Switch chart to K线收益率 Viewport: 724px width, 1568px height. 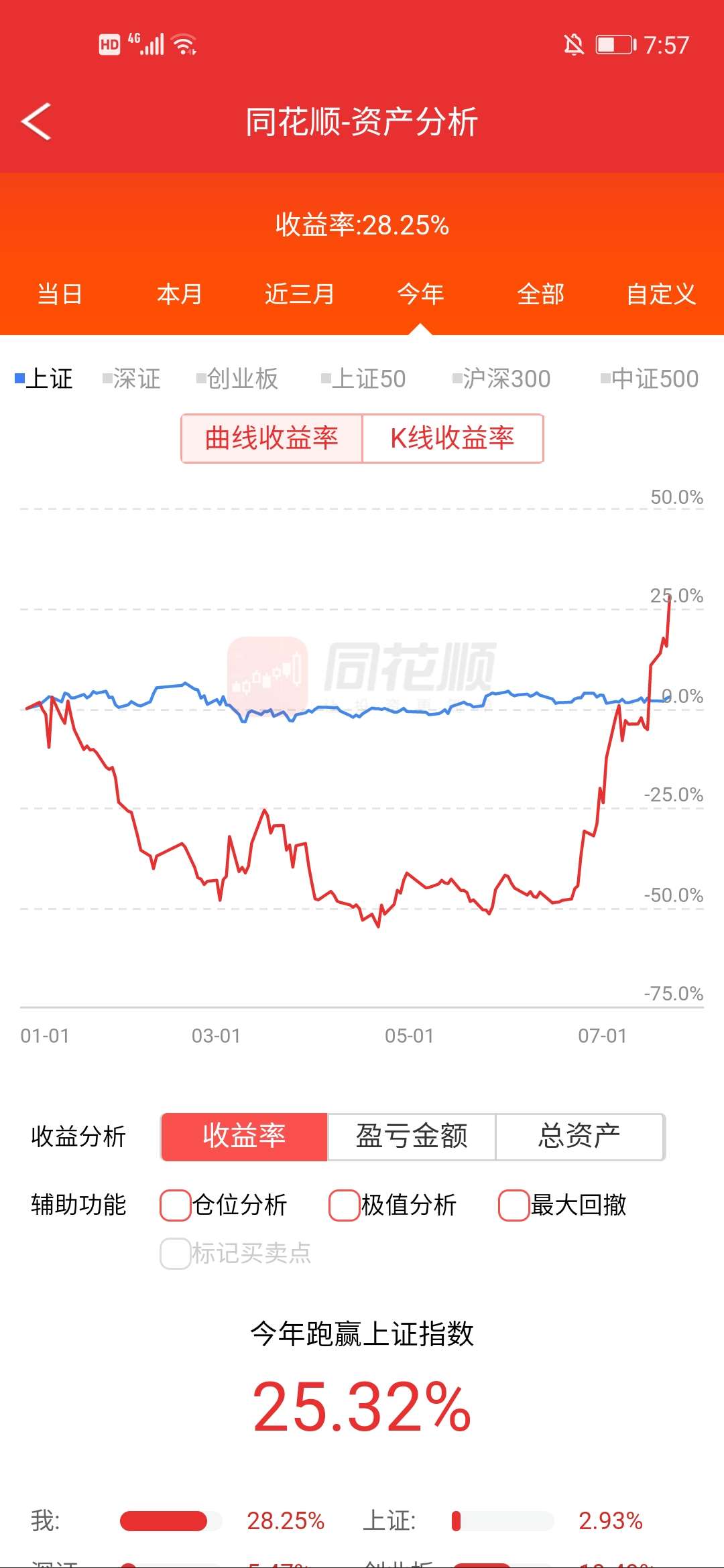pos(452,438)
